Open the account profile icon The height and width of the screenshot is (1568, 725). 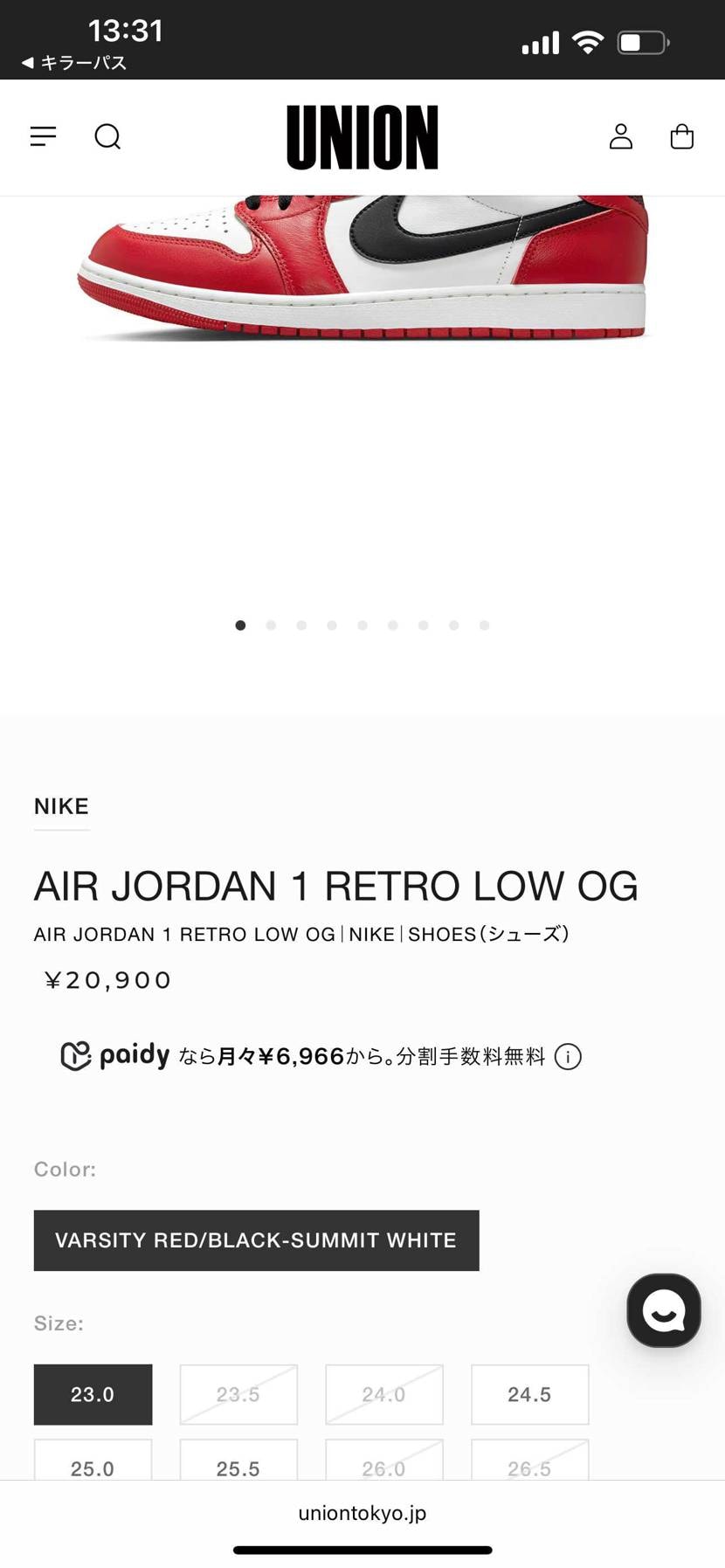pyautogui.click(x=620, y=136)
